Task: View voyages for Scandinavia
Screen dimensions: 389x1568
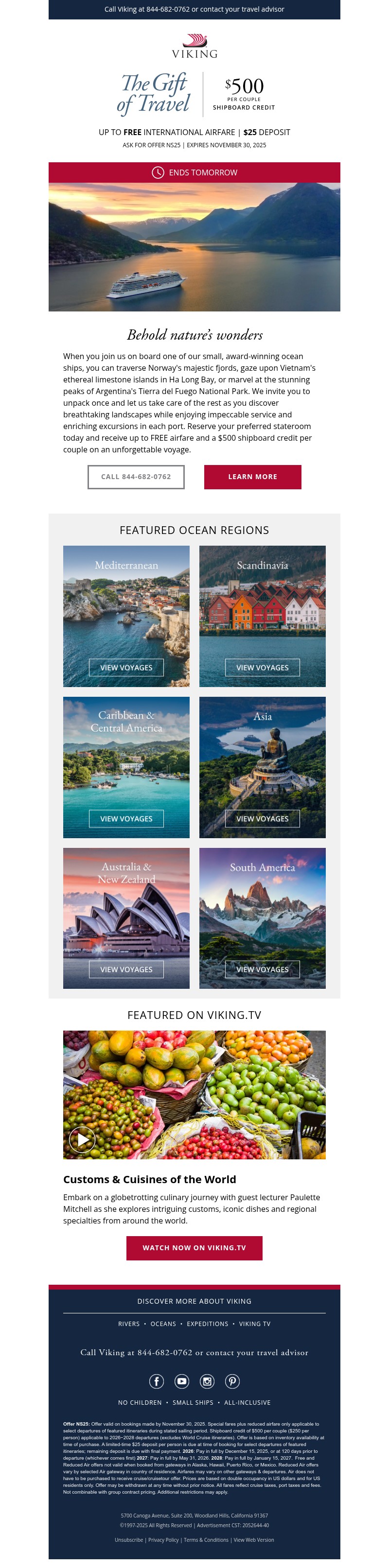Action: [x=263, y=667]
